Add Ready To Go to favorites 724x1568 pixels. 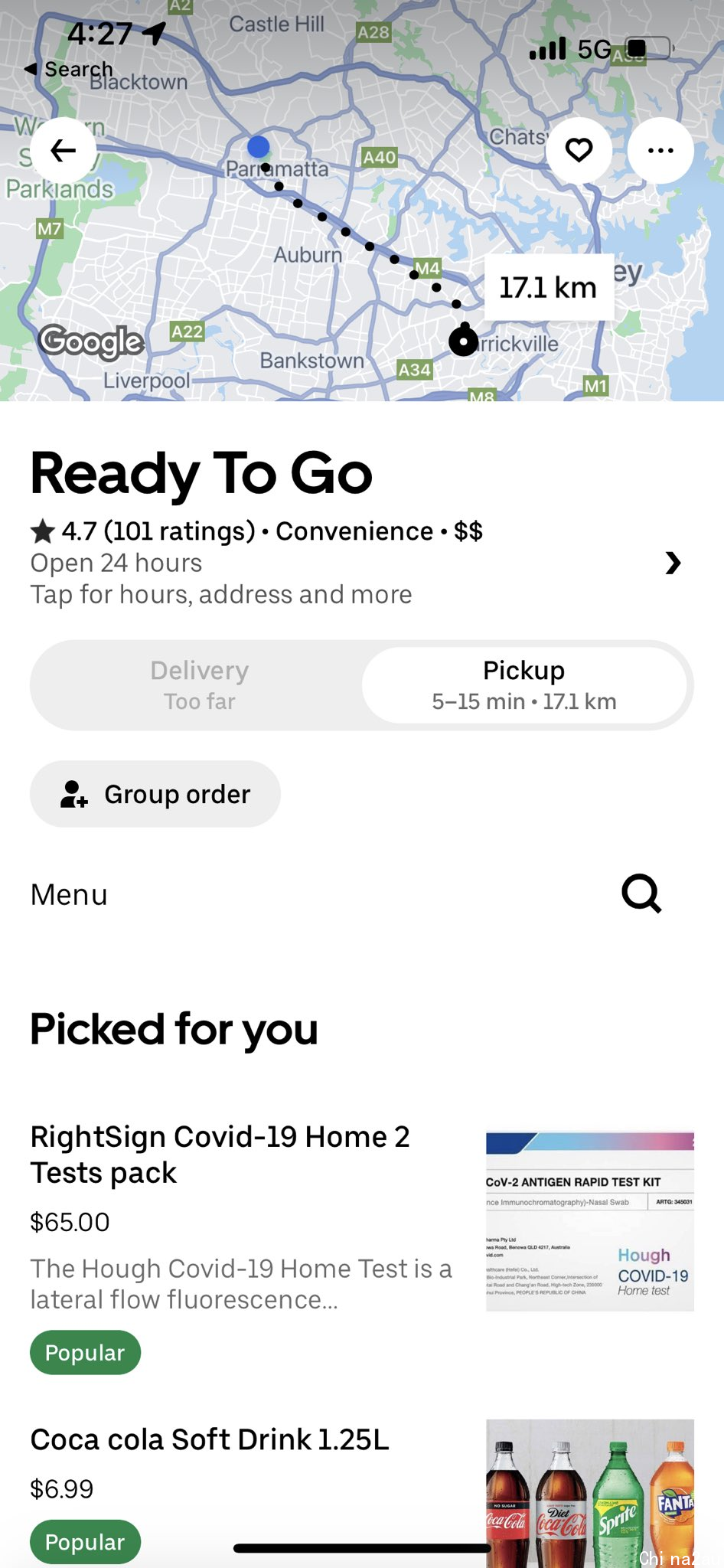[579, 150]
